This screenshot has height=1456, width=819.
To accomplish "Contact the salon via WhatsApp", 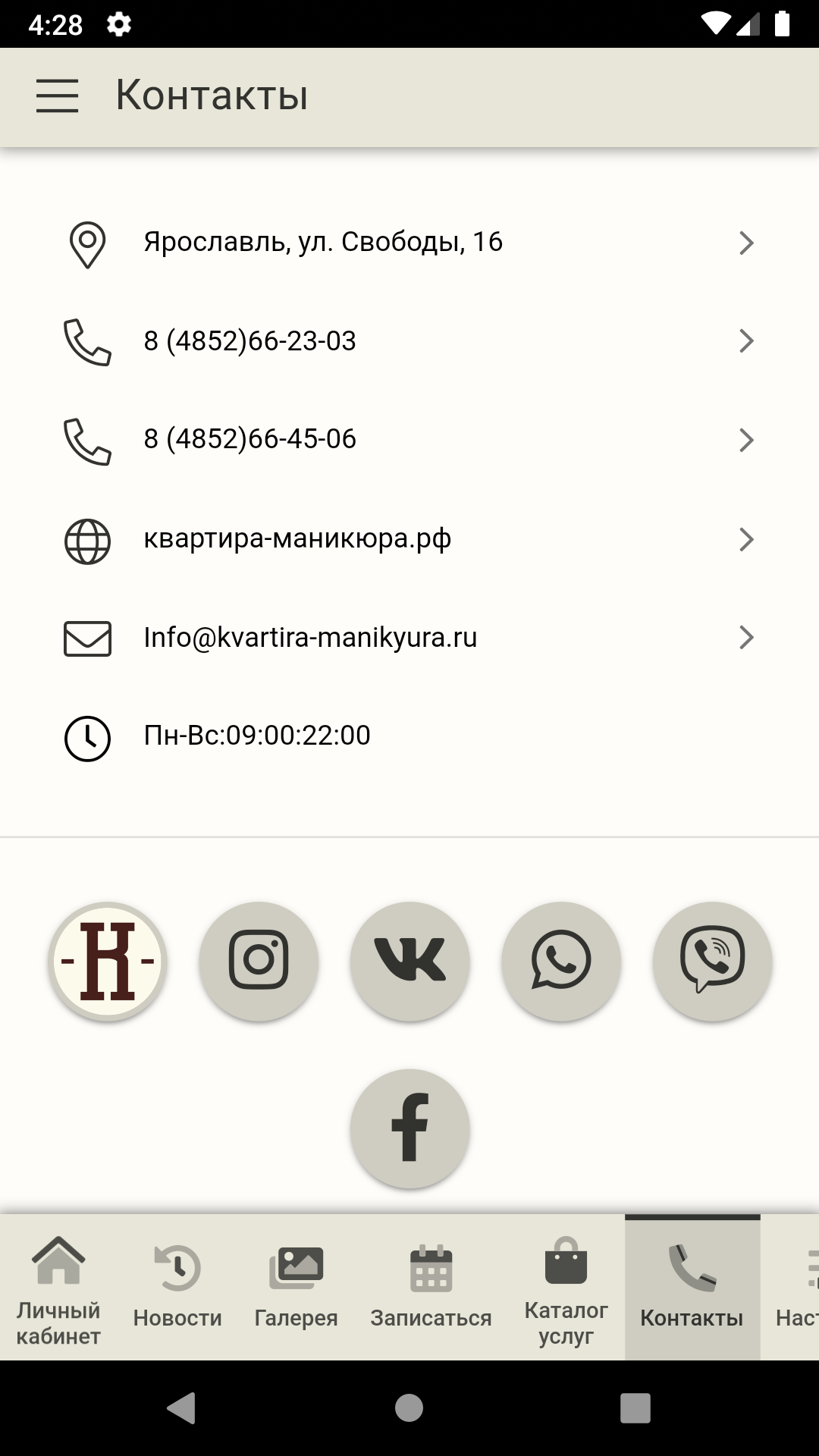I will tap(560, 960).
